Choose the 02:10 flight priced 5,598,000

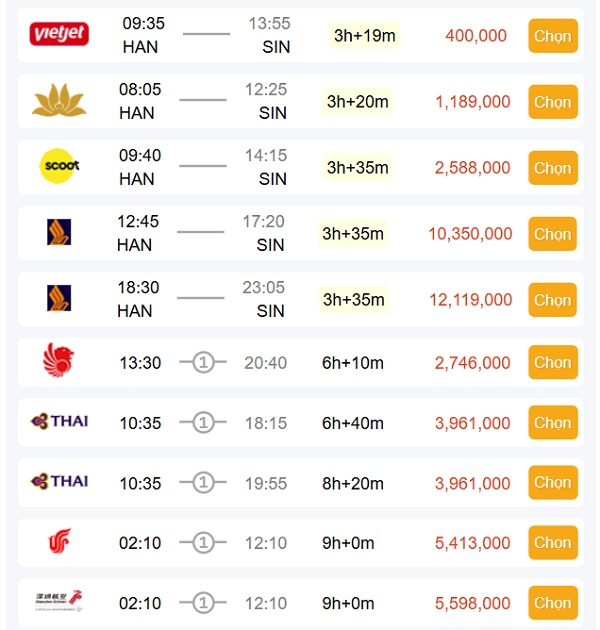point(552,603)
